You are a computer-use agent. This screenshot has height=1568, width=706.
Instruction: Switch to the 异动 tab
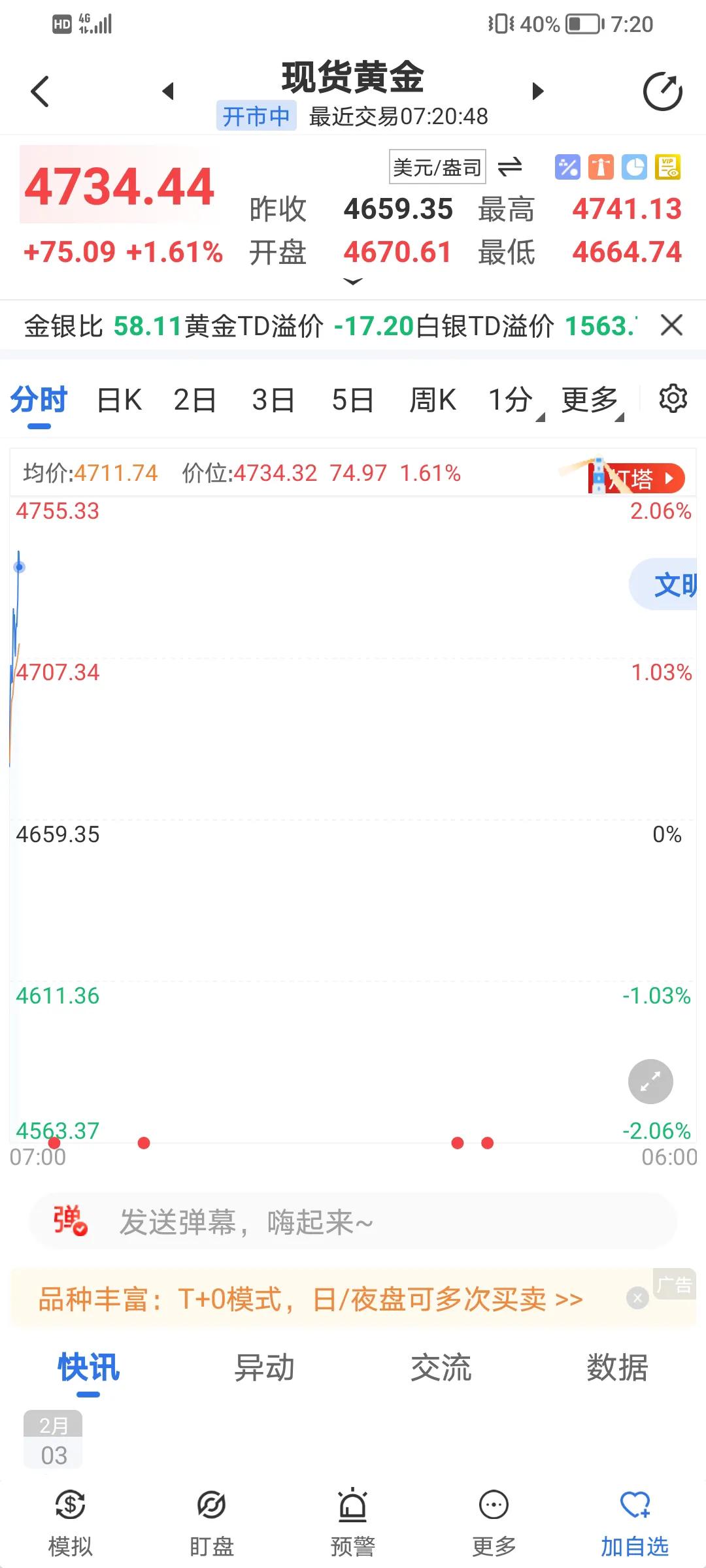pyautogui.click(x=265, y=1367)
